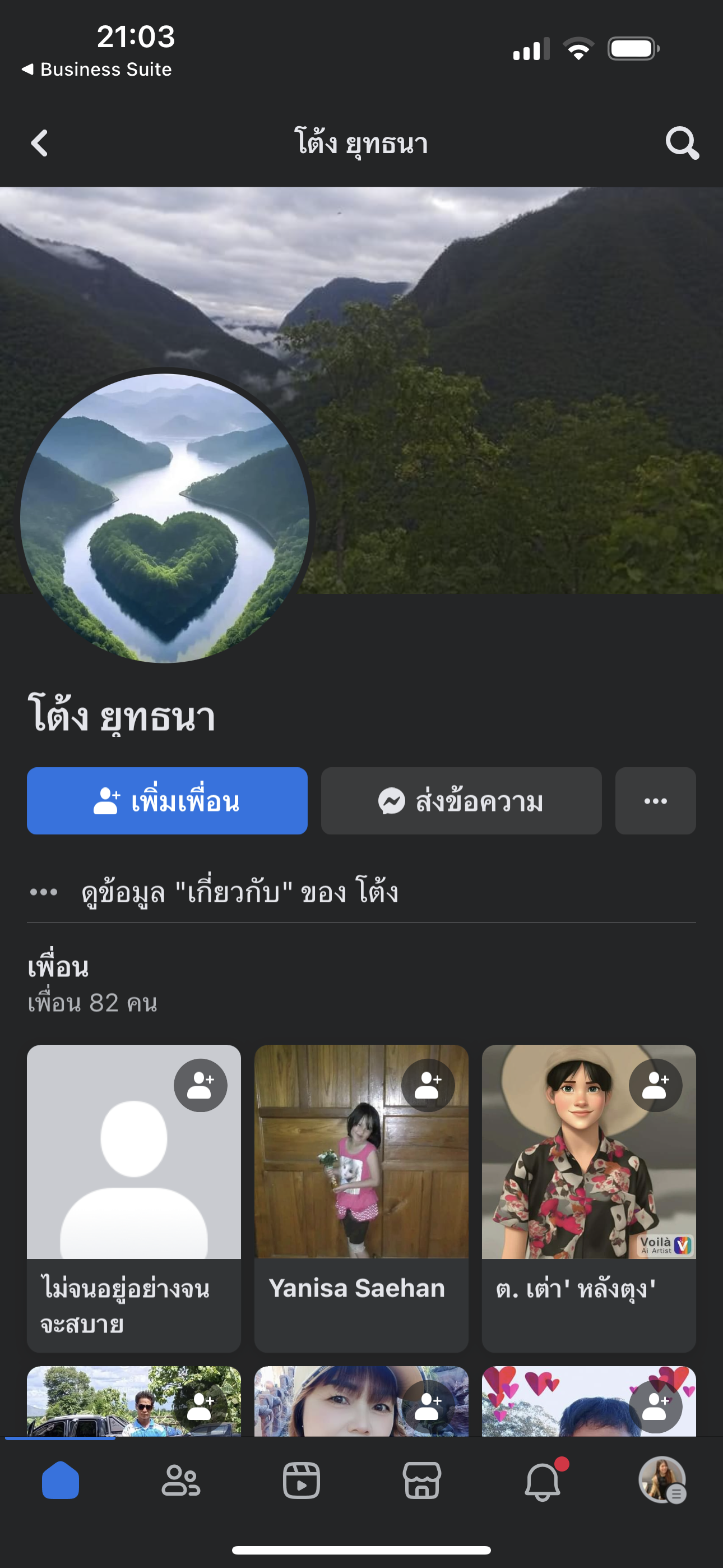Switch to the Home tab

[61, 1481]
